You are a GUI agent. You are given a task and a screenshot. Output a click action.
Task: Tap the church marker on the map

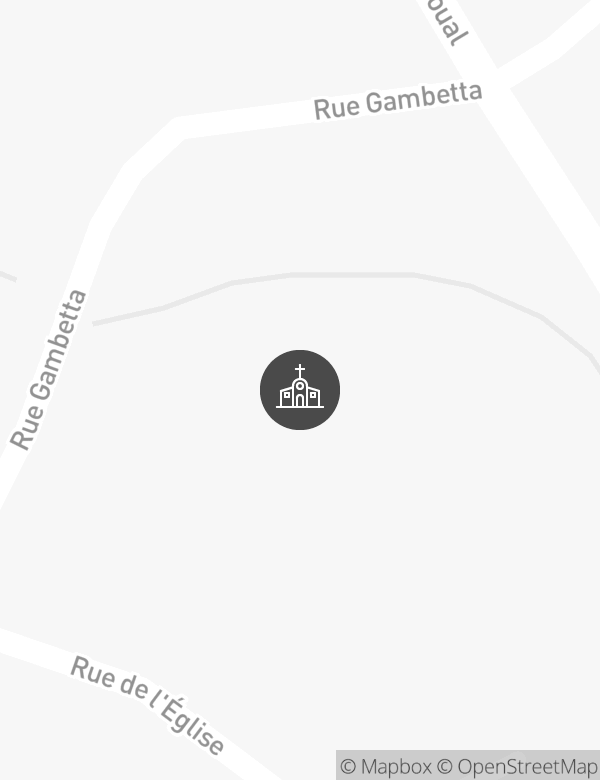300,390
